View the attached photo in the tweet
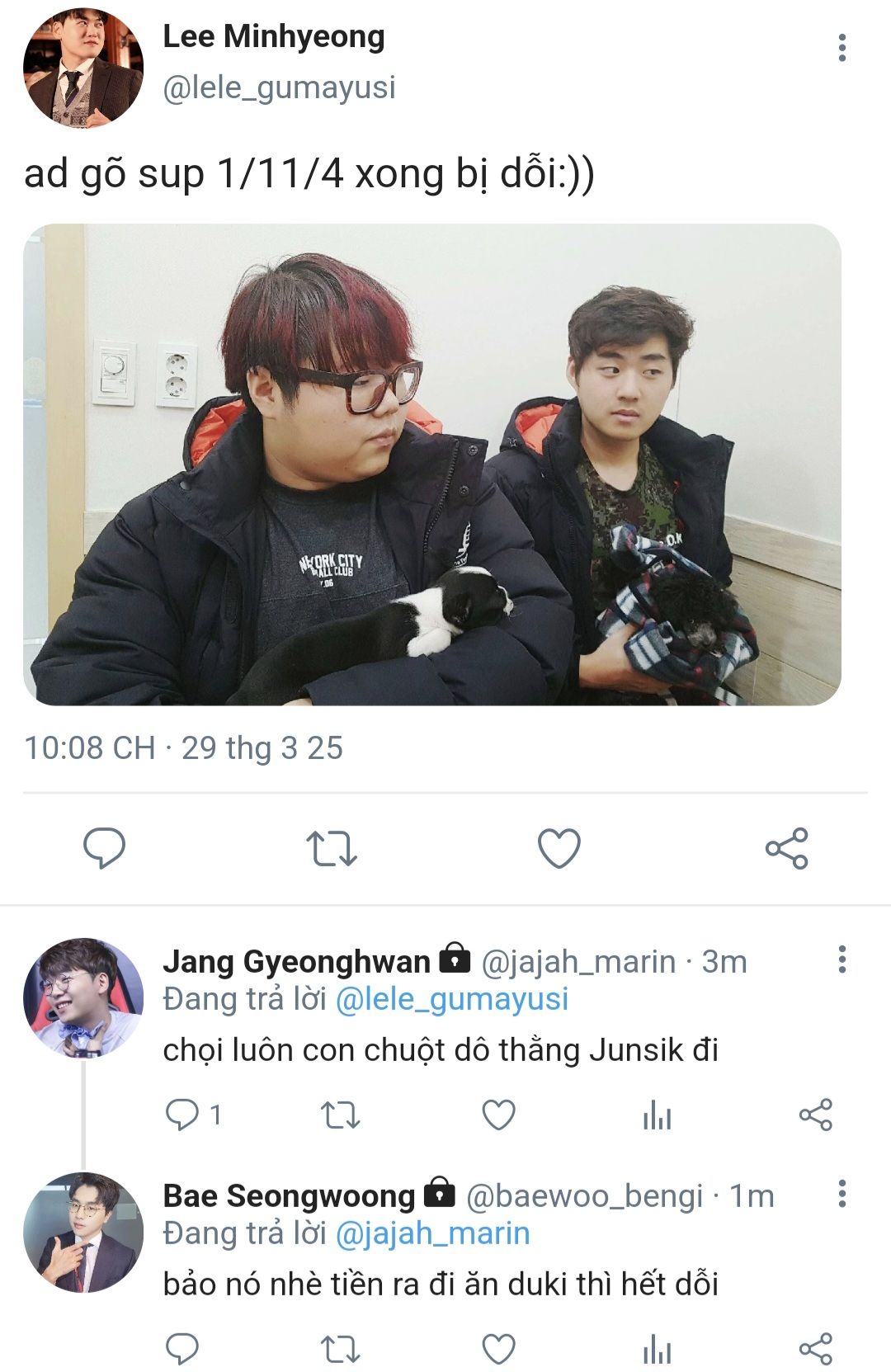Screen dimensions: 891x1372 (x=432, y=464)
